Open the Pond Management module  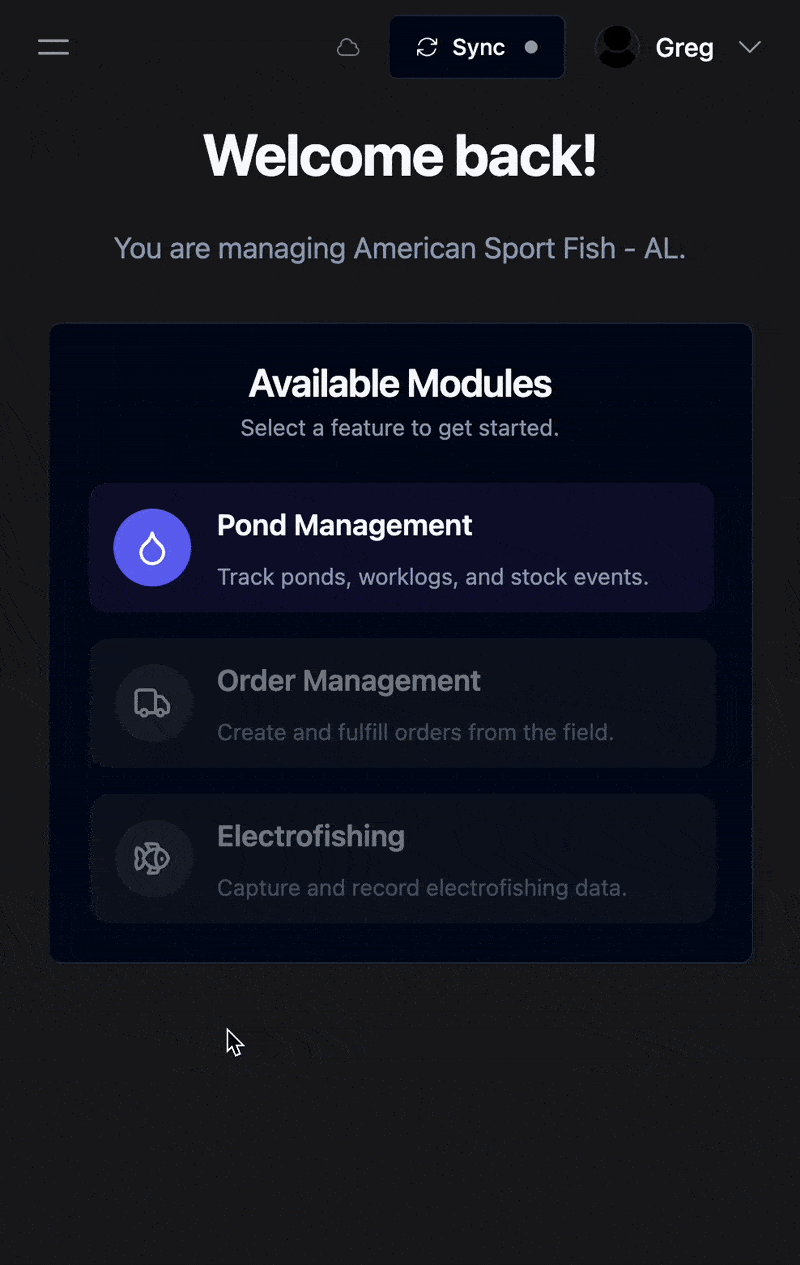point(401,548)
